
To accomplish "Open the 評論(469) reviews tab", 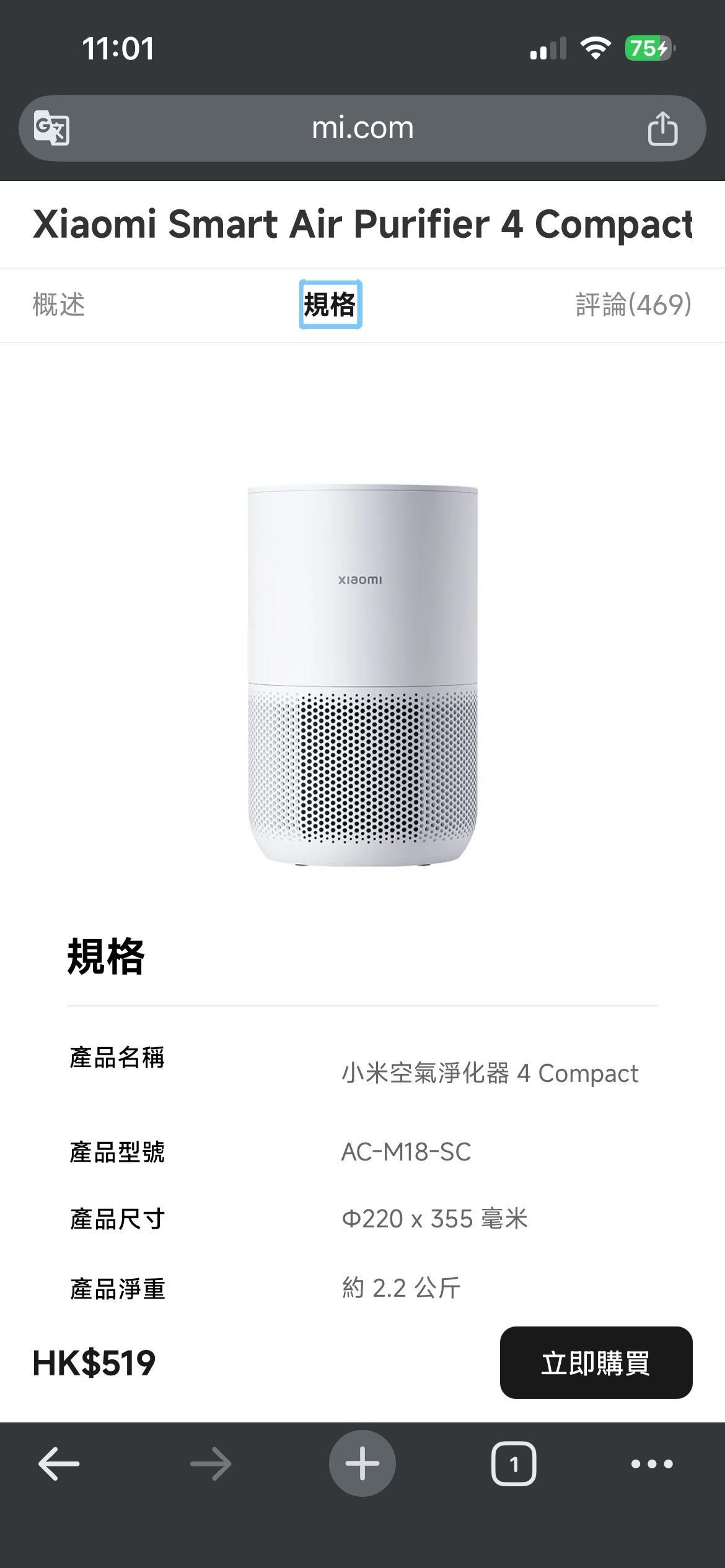I will point(633,305).
